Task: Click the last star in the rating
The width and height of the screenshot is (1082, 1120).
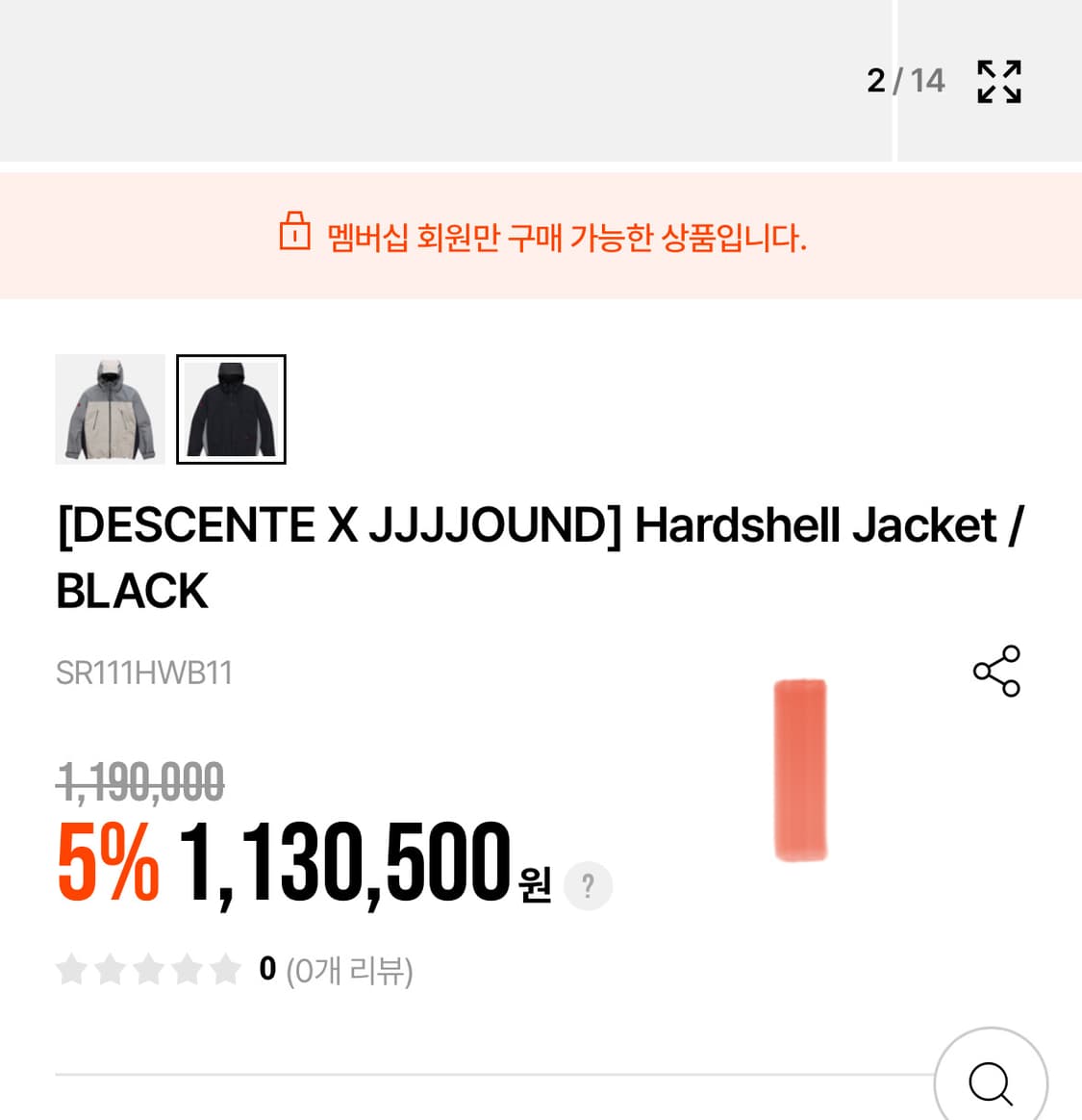Action: pos(223,970)
